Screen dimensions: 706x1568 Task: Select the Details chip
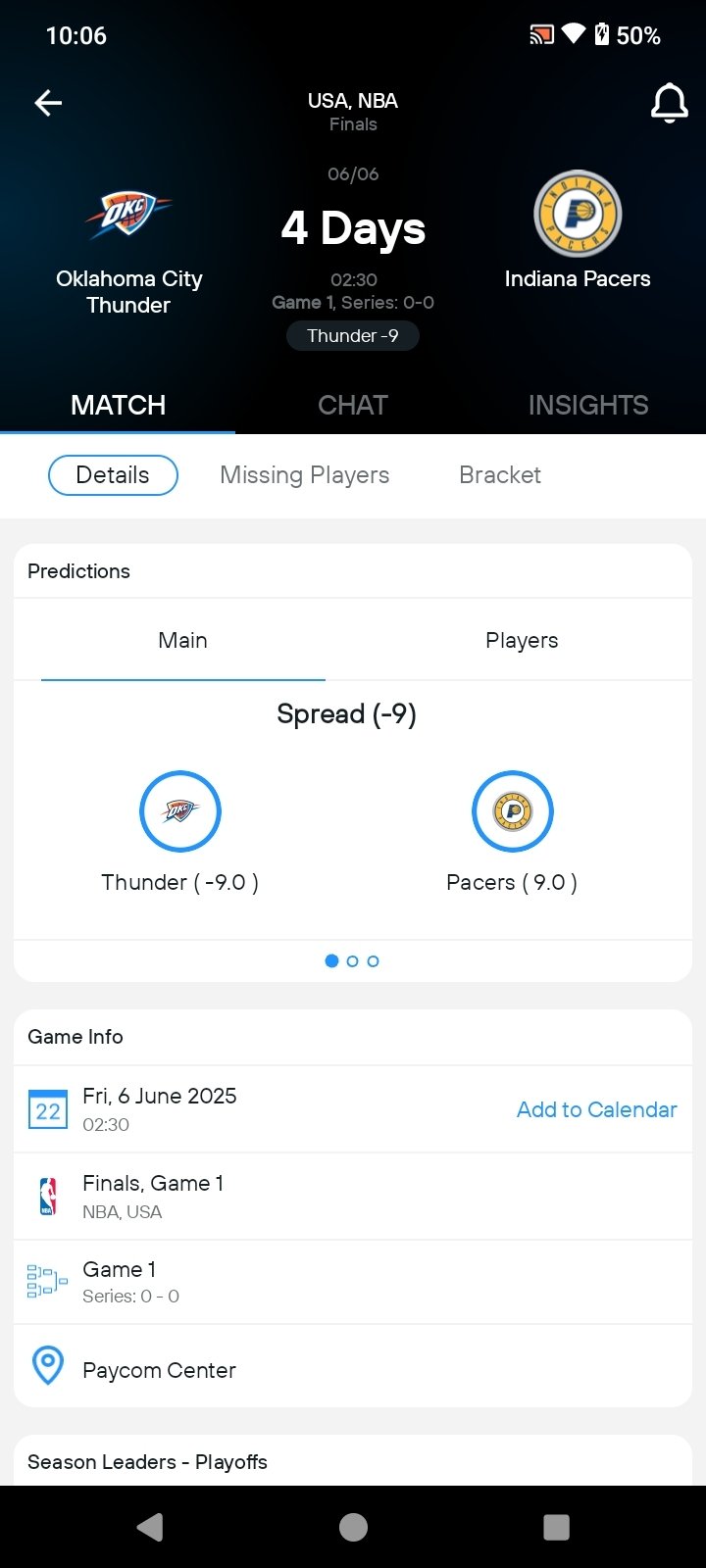click(113, 475)
